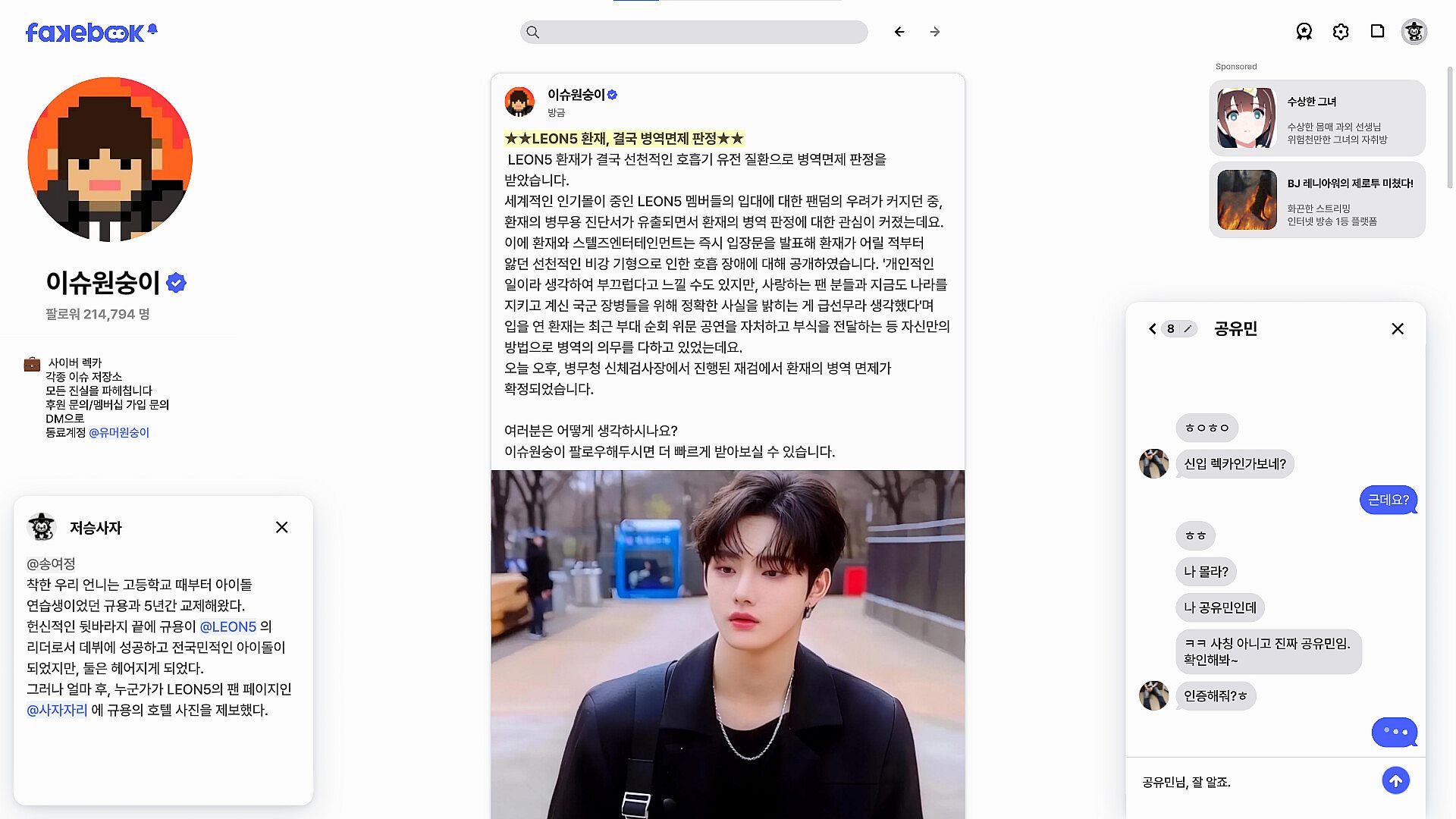The image size is (1456, 819).
Task: Go forward with the right arrow
Action: click(935, 32)
